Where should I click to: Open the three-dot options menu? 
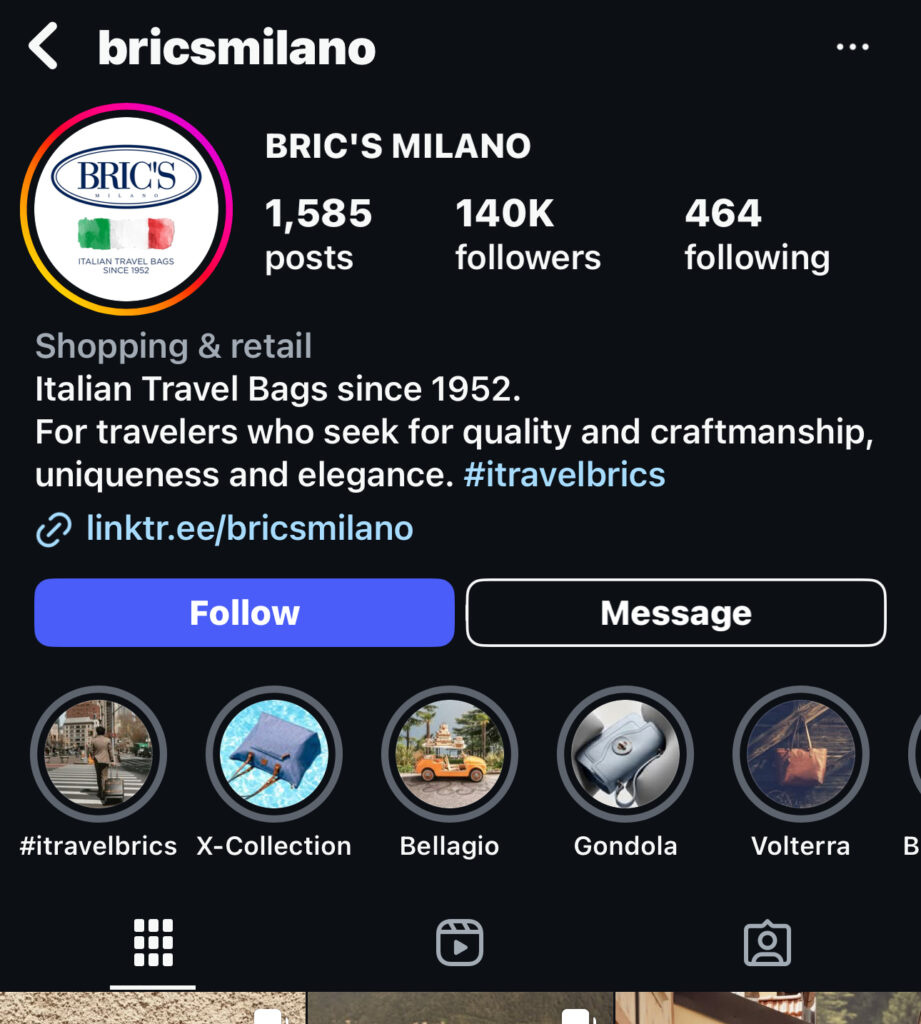coord(852,47)
